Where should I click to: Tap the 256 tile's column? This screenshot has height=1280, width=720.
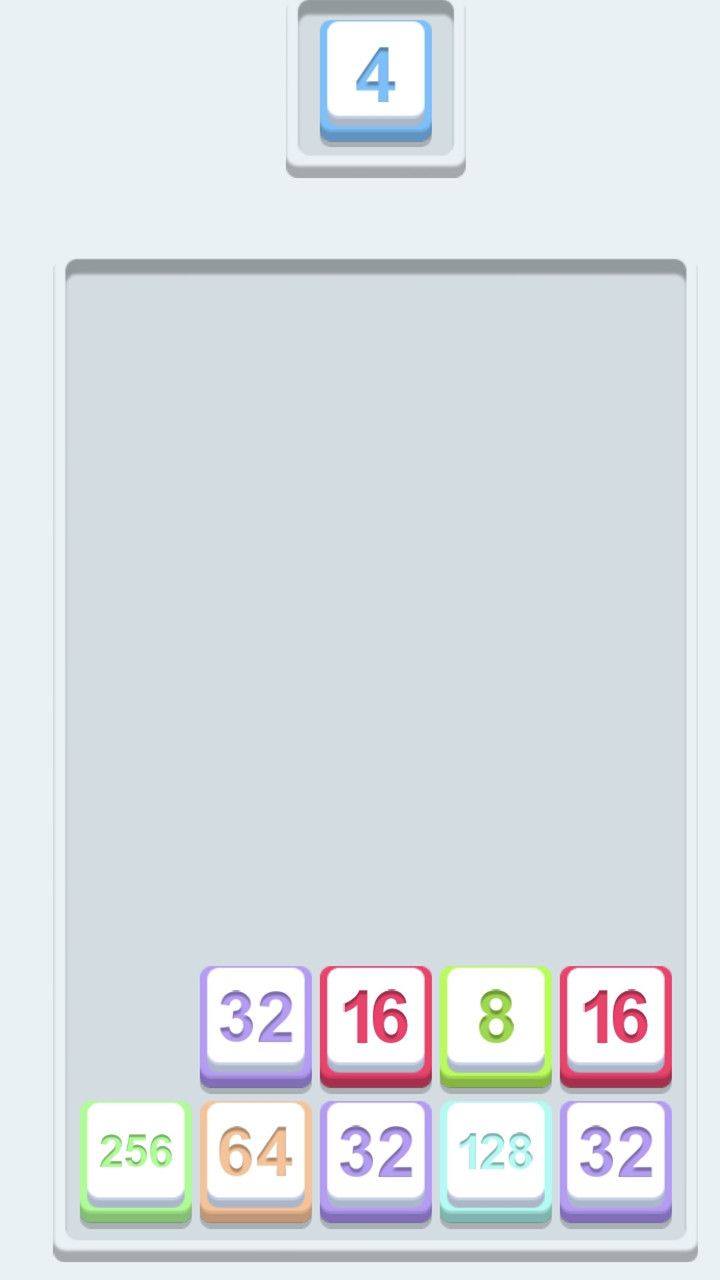click(x=136, y=1153)
